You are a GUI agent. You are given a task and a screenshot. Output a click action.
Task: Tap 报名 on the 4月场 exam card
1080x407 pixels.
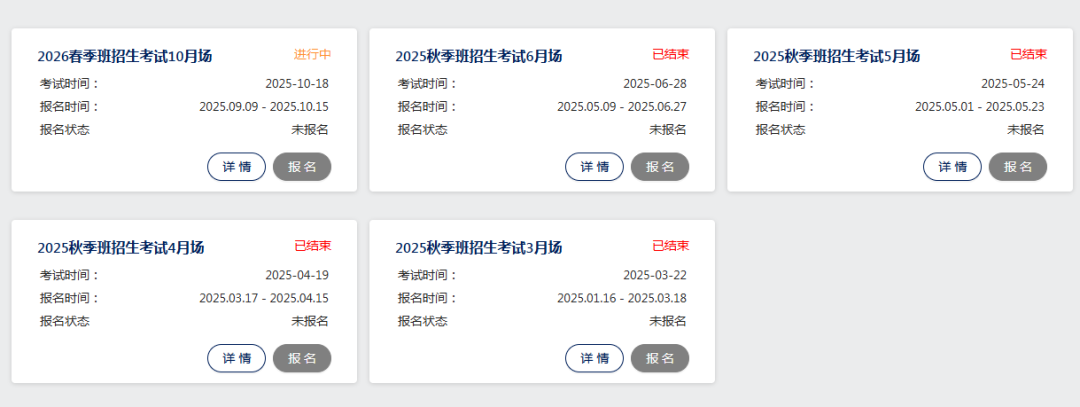tap(302, 359)
